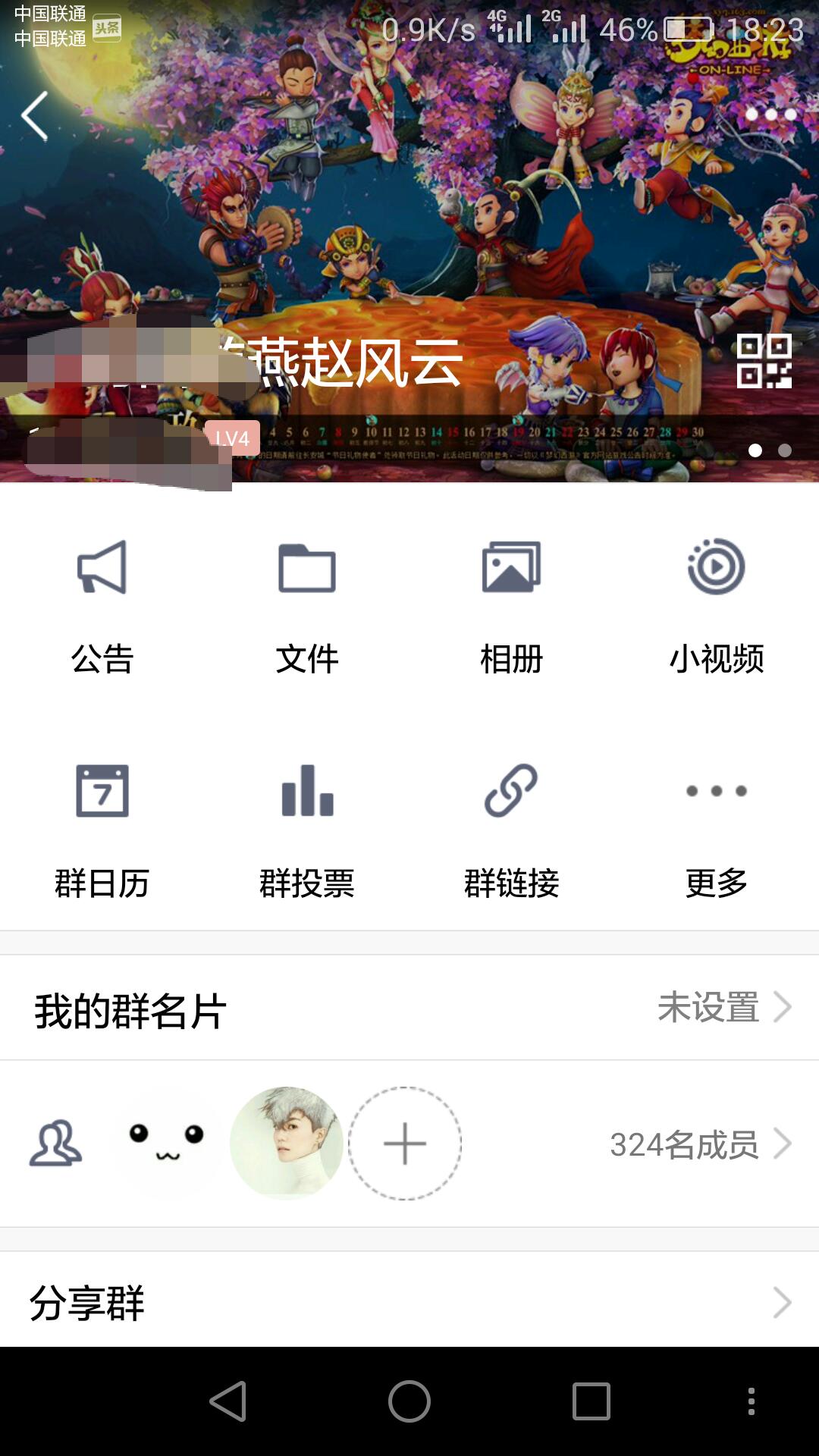View all 324 group members

(698, 1144)
